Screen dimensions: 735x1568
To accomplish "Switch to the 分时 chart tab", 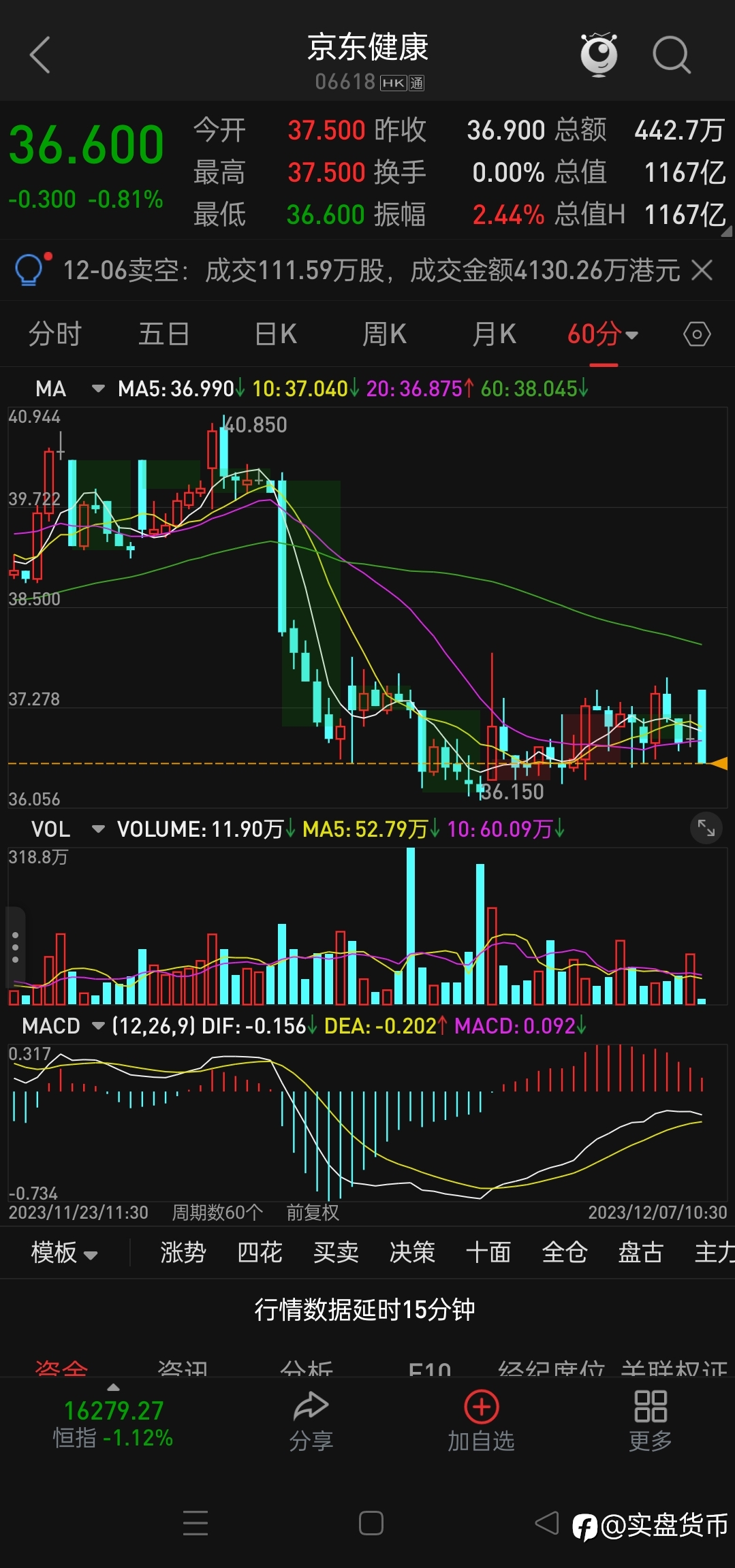I will pyautogui.click(x=54, y=334).
